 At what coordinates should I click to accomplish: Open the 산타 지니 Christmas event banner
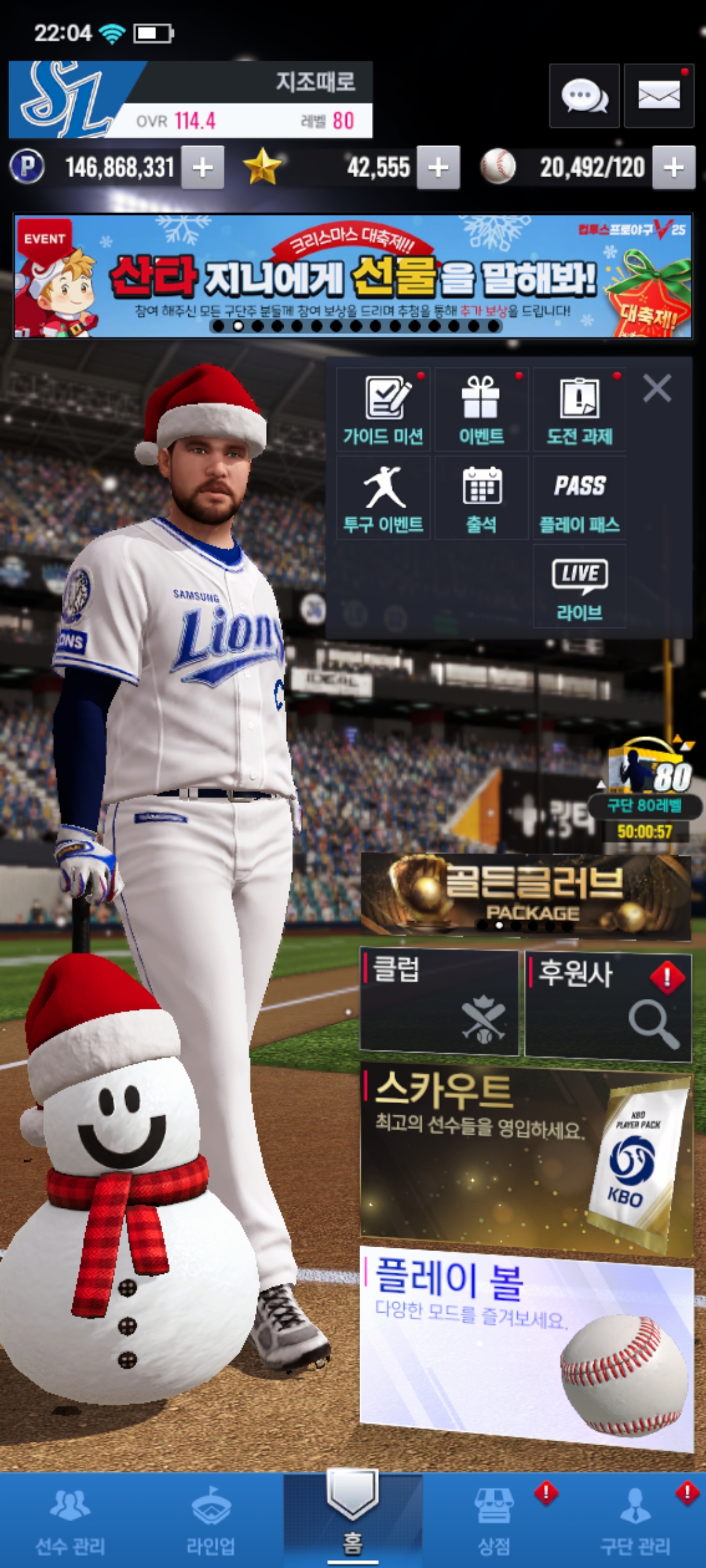point(353,276)
